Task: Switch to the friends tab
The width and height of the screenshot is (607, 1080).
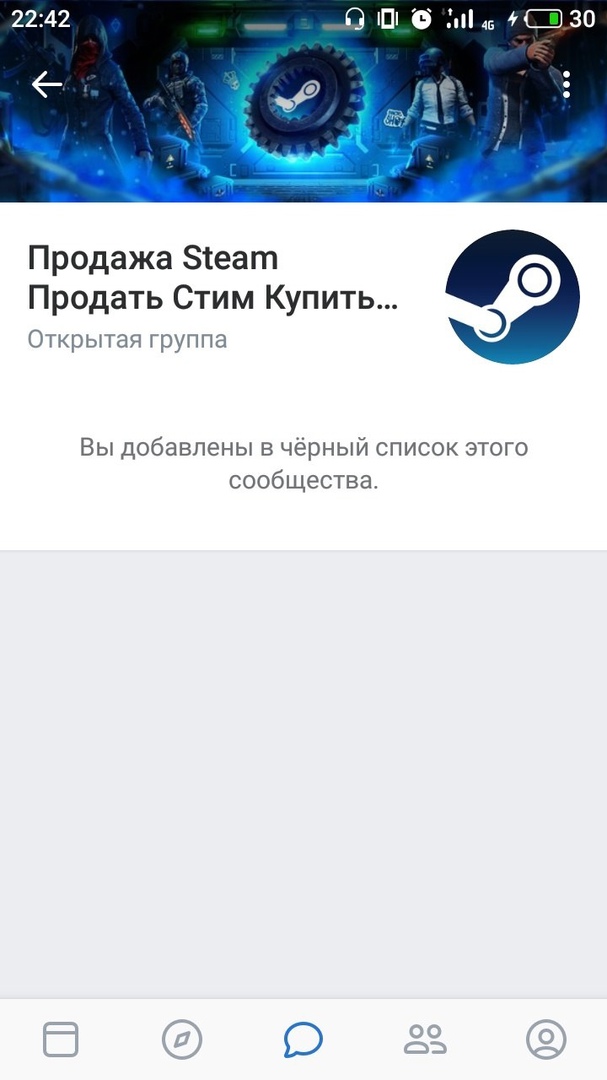Action: (425, 1039)
